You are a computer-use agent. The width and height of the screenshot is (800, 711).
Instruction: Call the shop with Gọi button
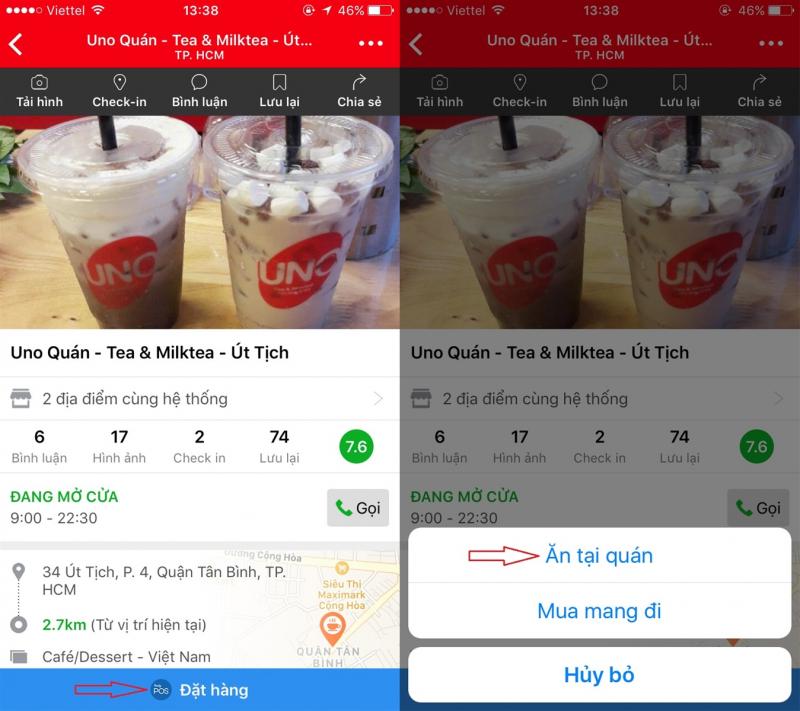pyautogui.click(x=358, y=508)
